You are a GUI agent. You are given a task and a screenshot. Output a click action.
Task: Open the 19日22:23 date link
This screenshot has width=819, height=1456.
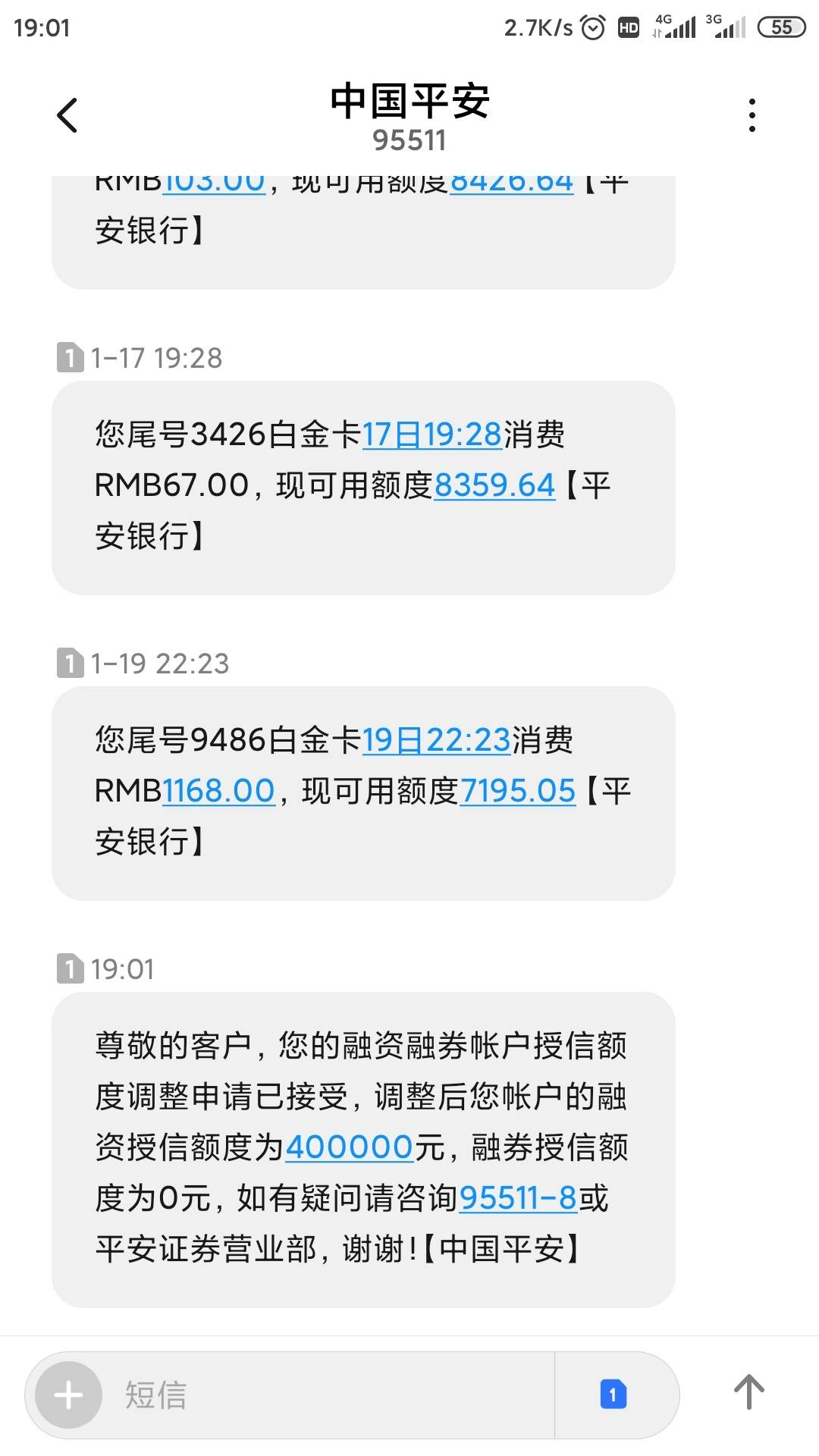[x=437, y=740]
